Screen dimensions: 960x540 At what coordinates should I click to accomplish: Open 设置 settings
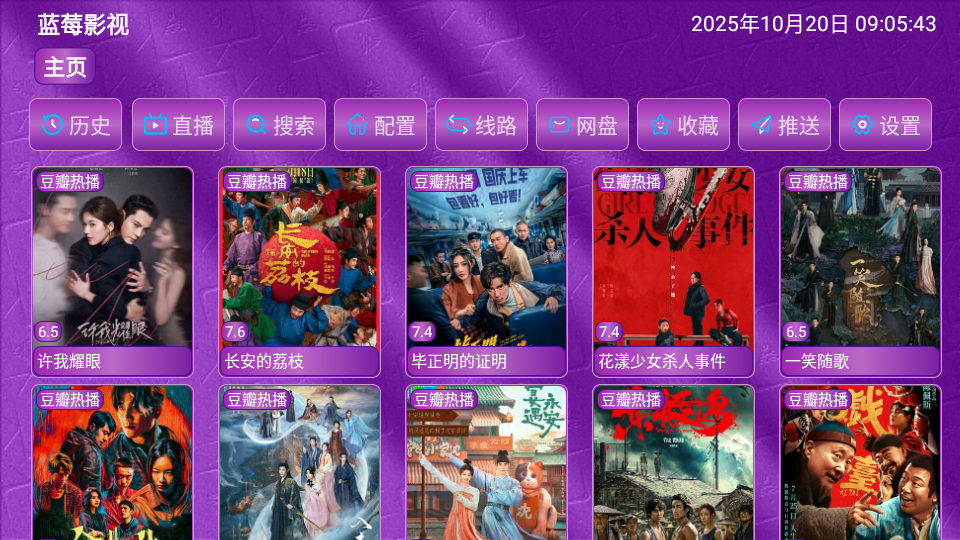(x=886, y=125)
